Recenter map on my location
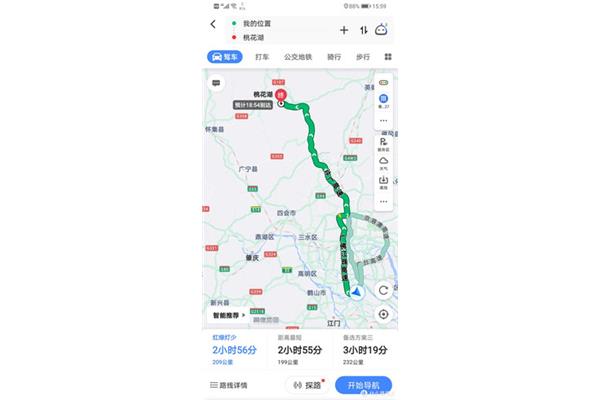The width and height of the screenshot is (600, 400). [x=384, y=314]
